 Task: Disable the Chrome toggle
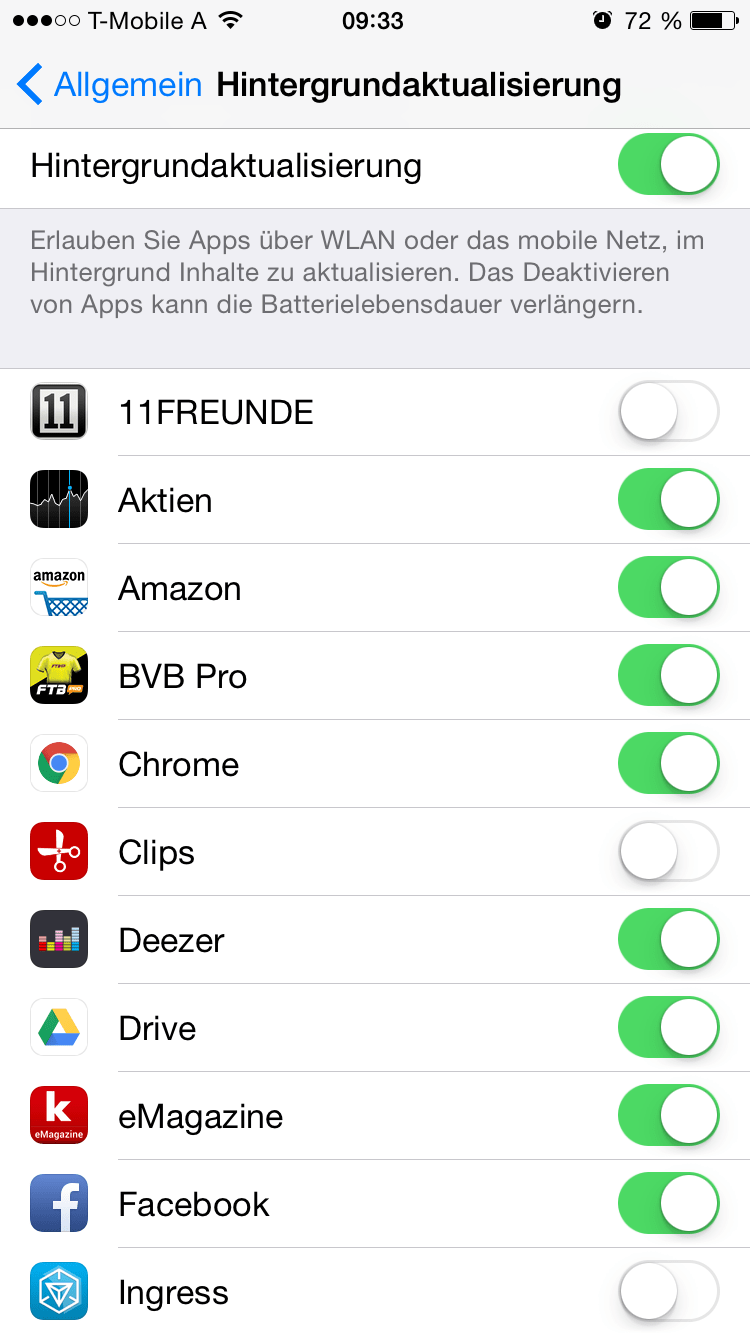pos(668,764)
